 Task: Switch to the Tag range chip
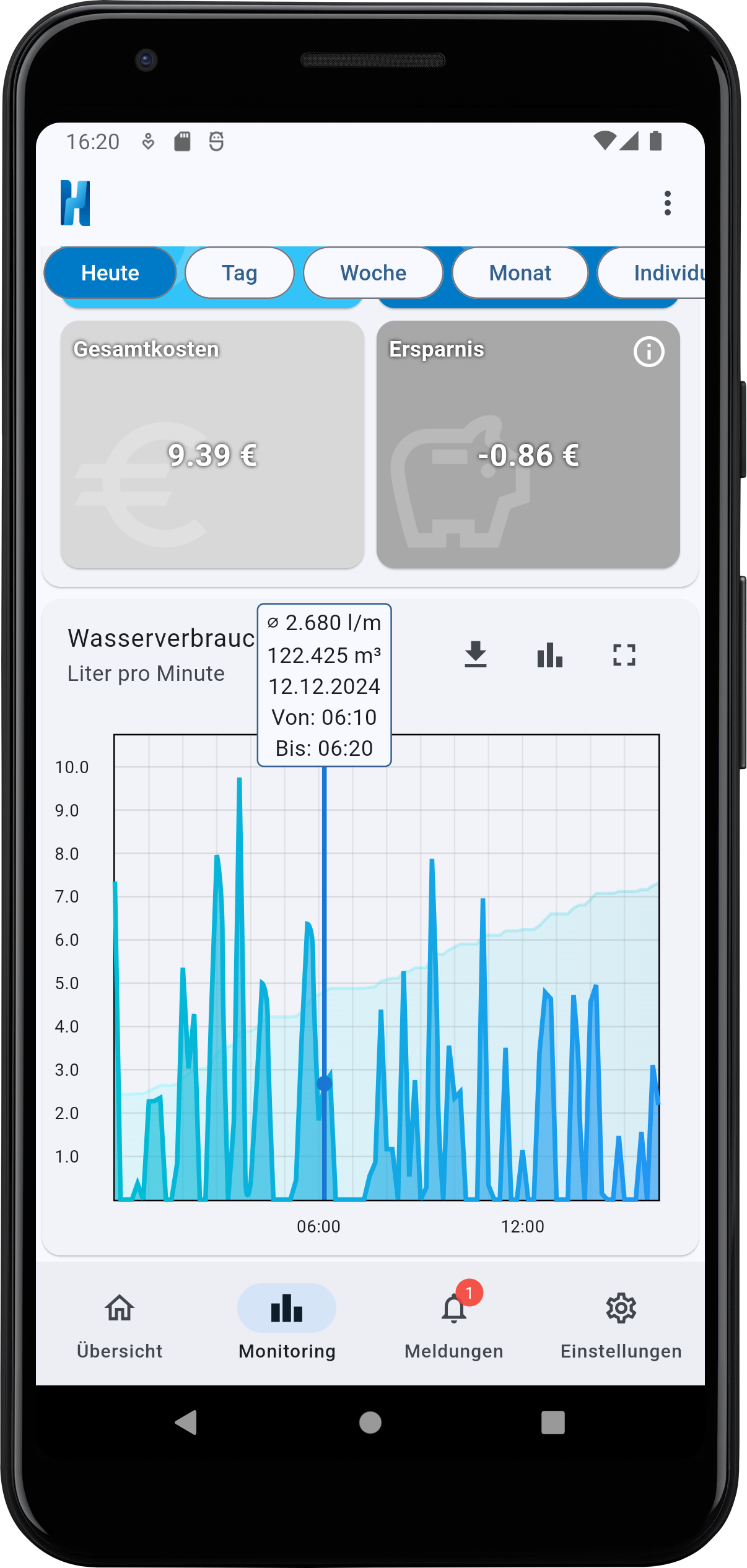239,273
